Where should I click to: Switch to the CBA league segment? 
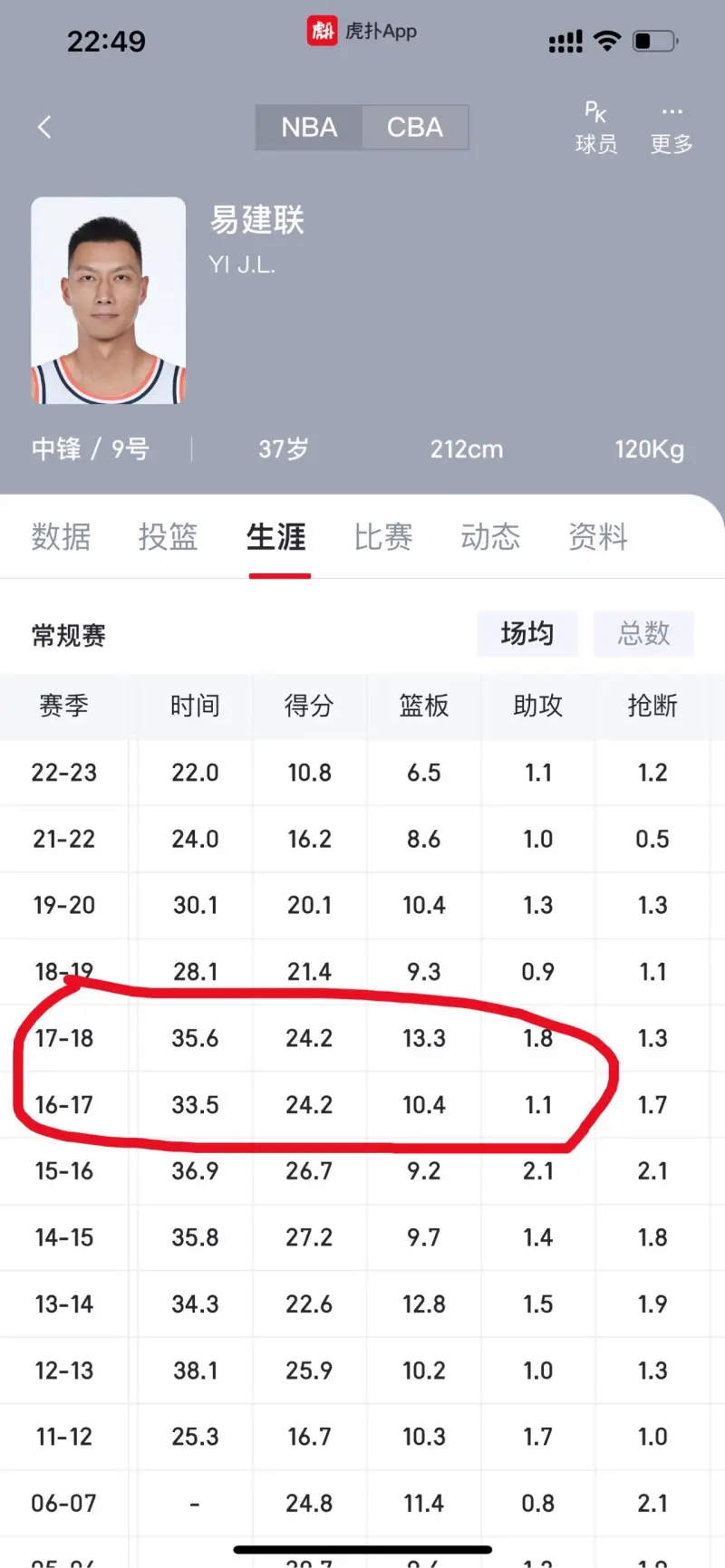[415, 127]
